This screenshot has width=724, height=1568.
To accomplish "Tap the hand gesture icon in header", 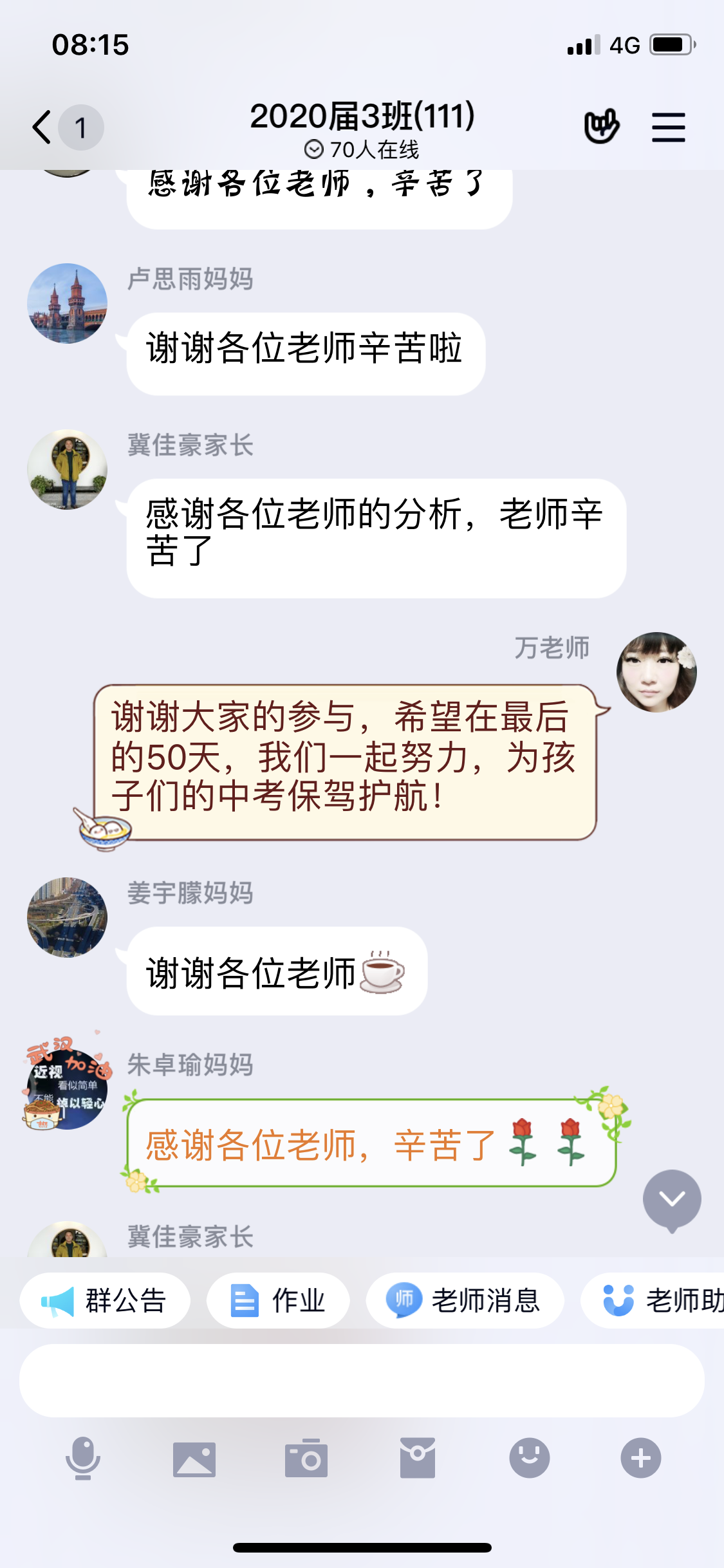I will (601, 126).
